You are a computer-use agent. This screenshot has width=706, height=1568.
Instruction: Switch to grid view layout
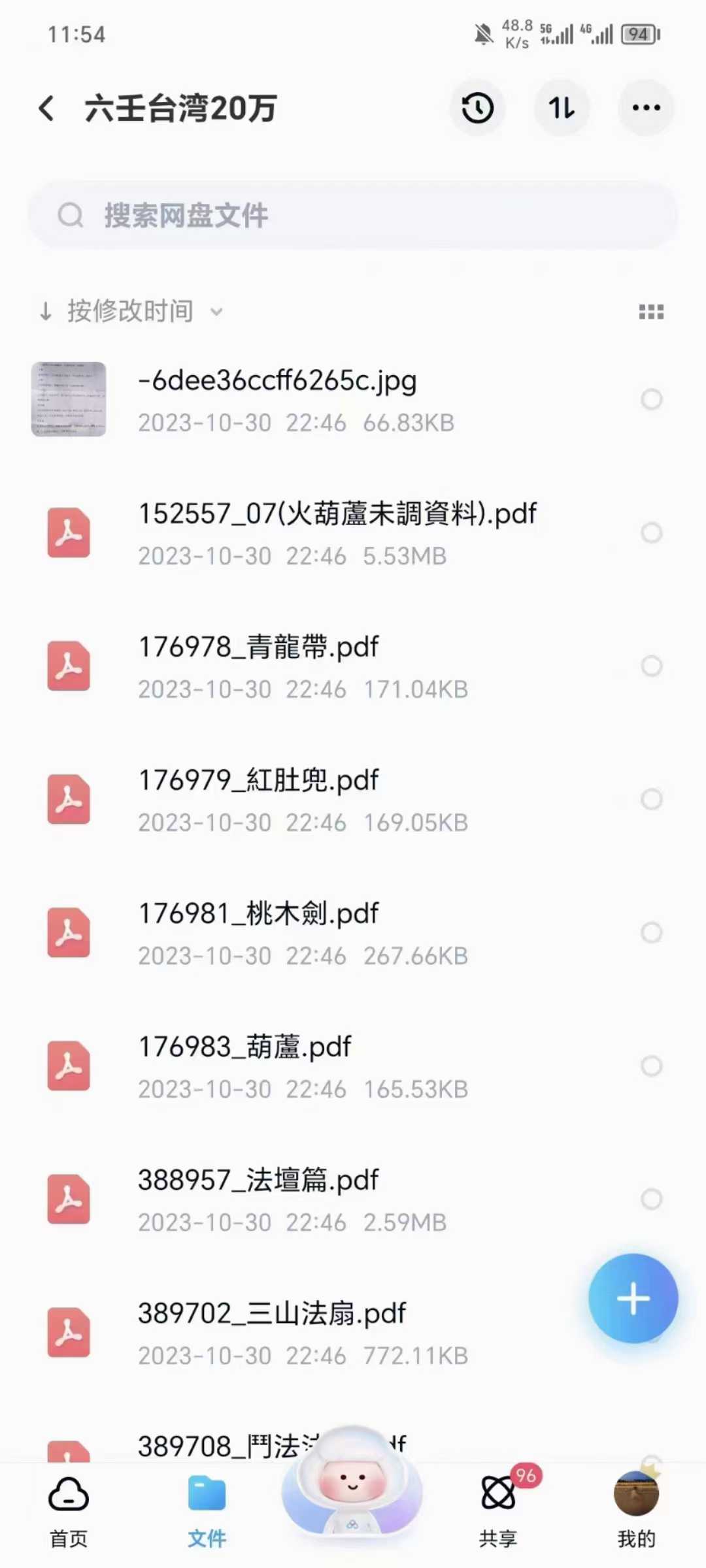coord(651,312)
